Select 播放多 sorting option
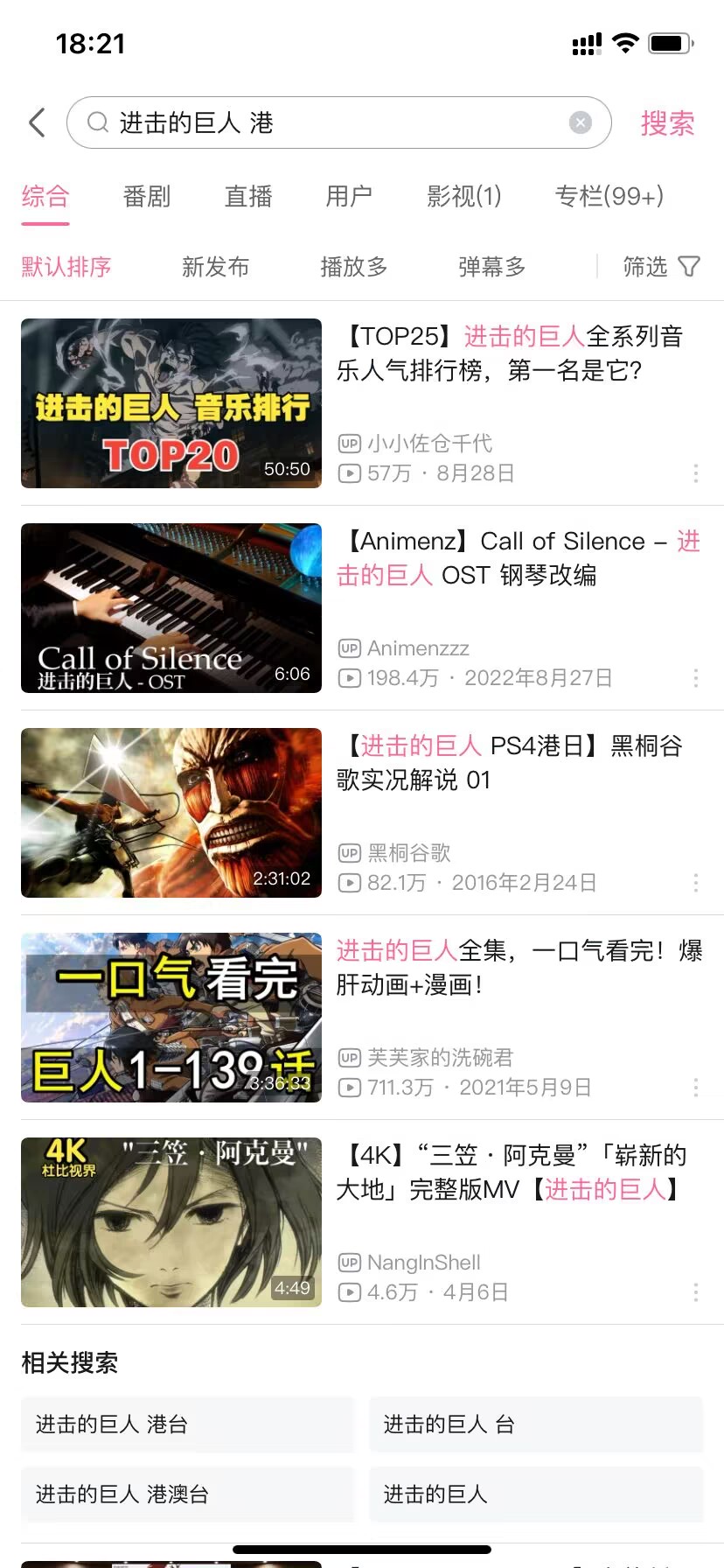Screen dimensions: 724x1568 pyautogui.click(x=353, y=267)
